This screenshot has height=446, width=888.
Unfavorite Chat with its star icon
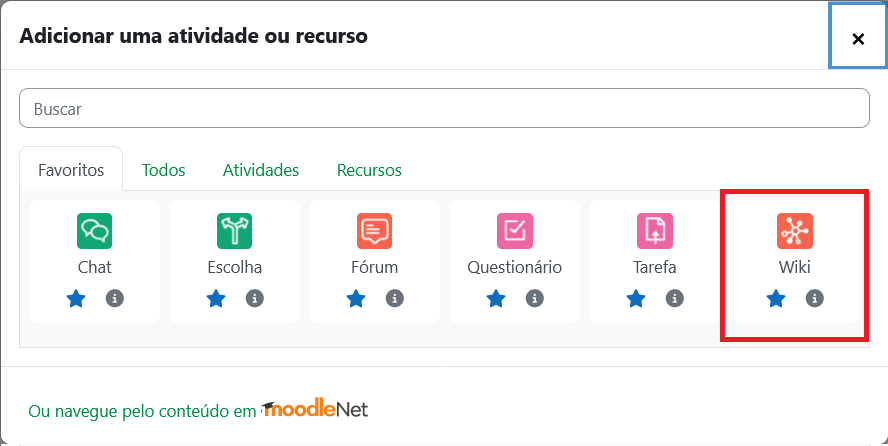tap(76, 298)
